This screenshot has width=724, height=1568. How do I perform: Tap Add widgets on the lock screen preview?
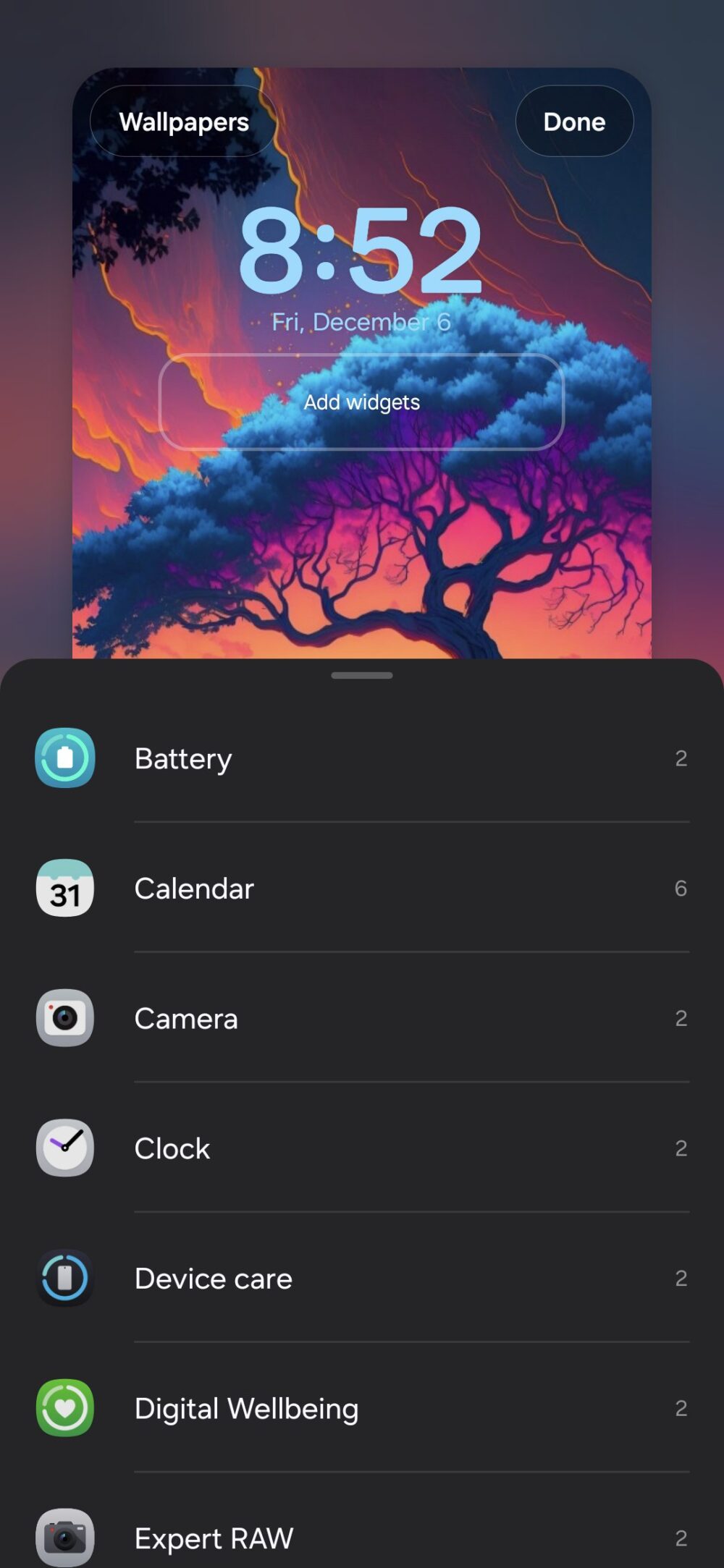[361, 402]
